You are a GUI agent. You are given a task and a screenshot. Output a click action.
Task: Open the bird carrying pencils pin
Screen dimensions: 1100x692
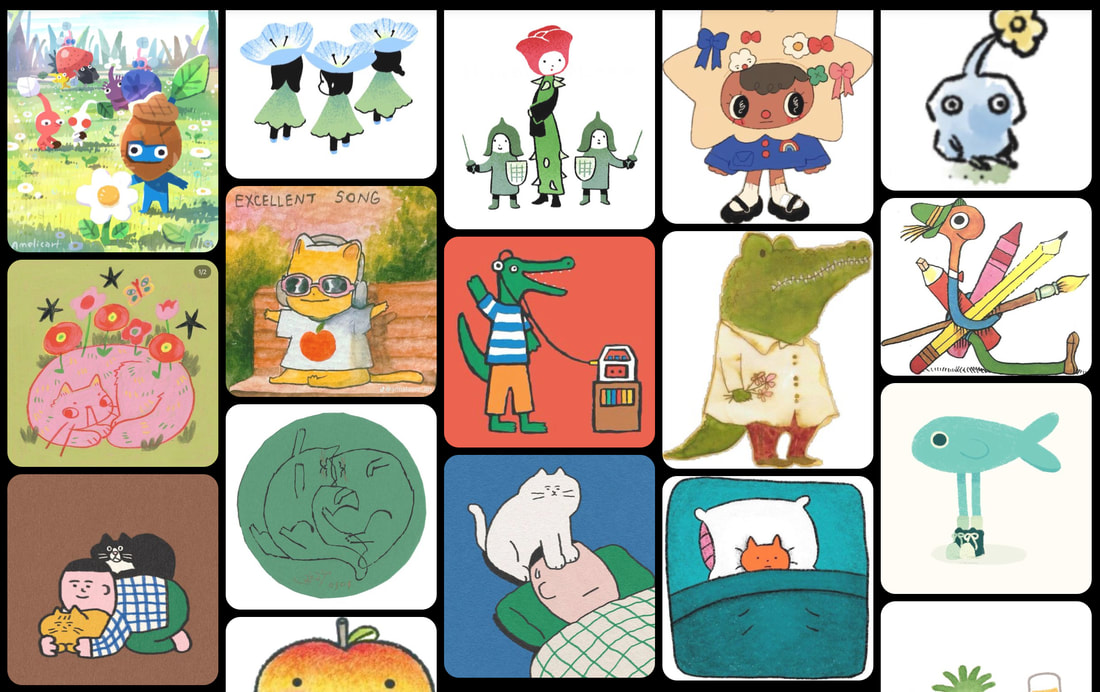click(985, 287)
